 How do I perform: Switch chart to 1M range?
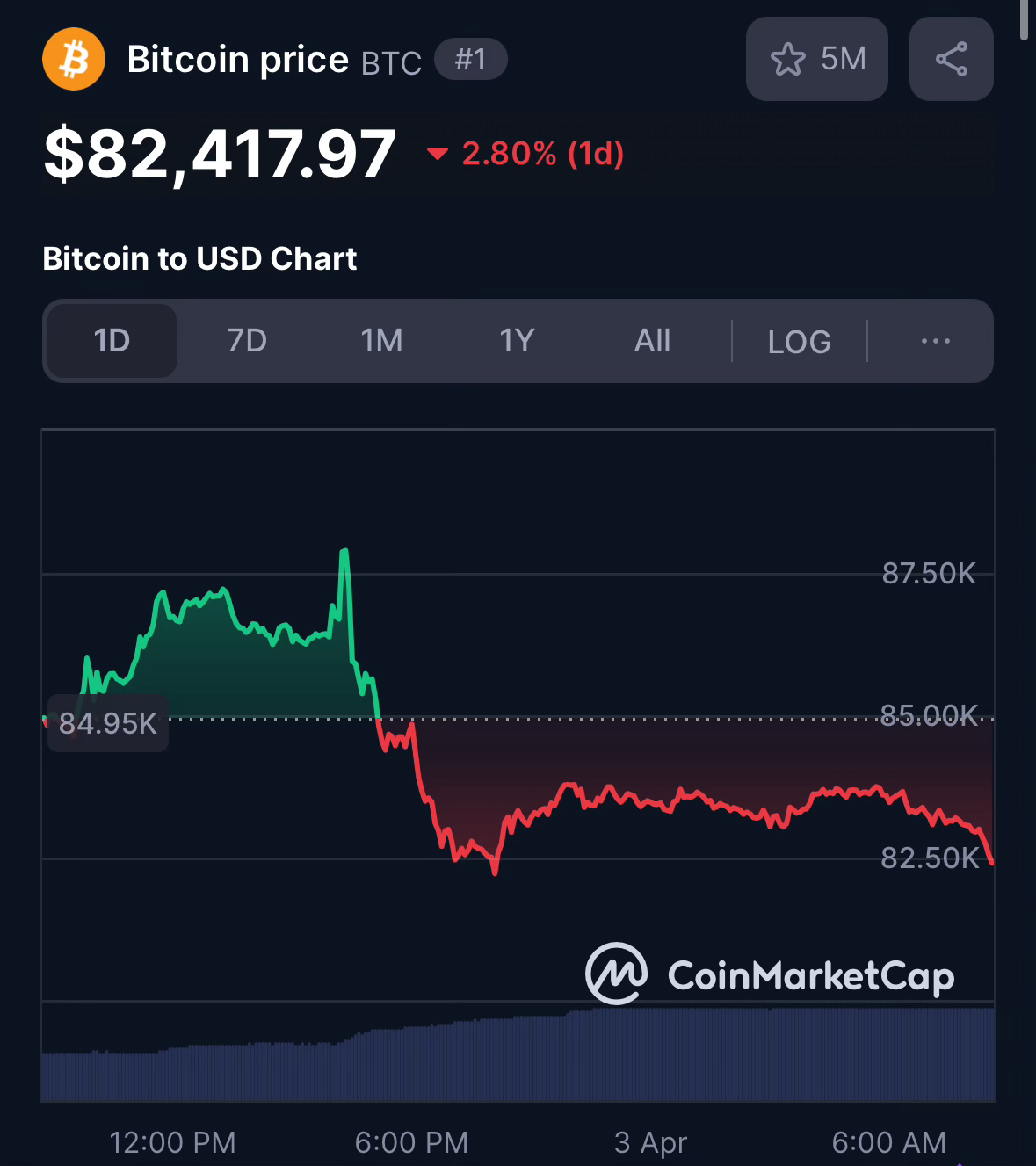click(381, 341)
